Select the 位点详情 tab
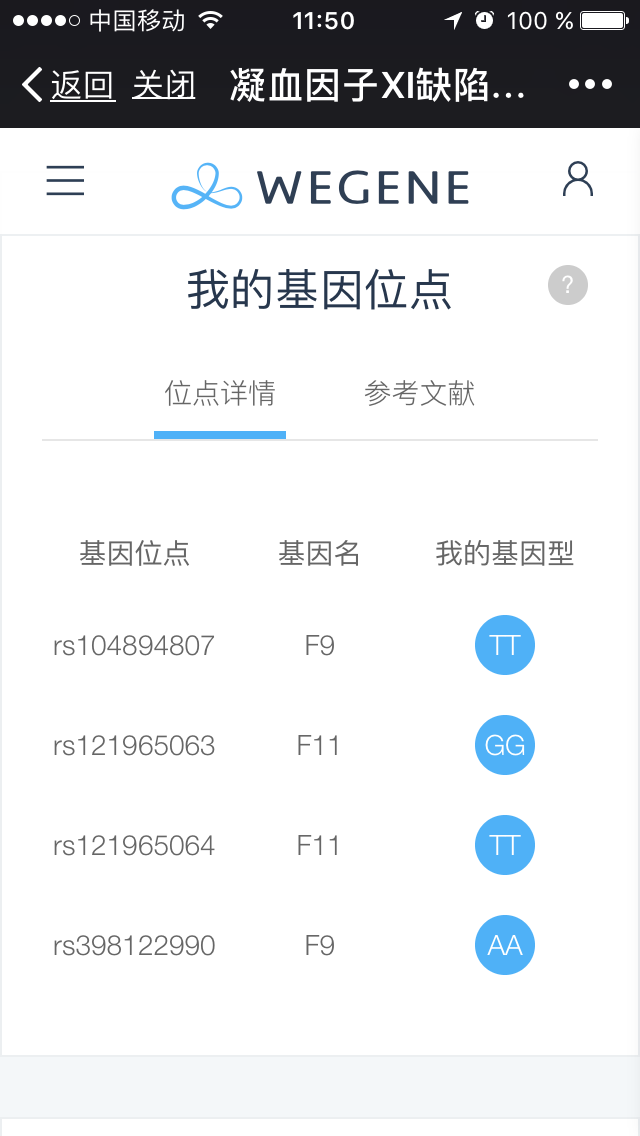Screen dimensions: 640x1136 click(220, 394)
